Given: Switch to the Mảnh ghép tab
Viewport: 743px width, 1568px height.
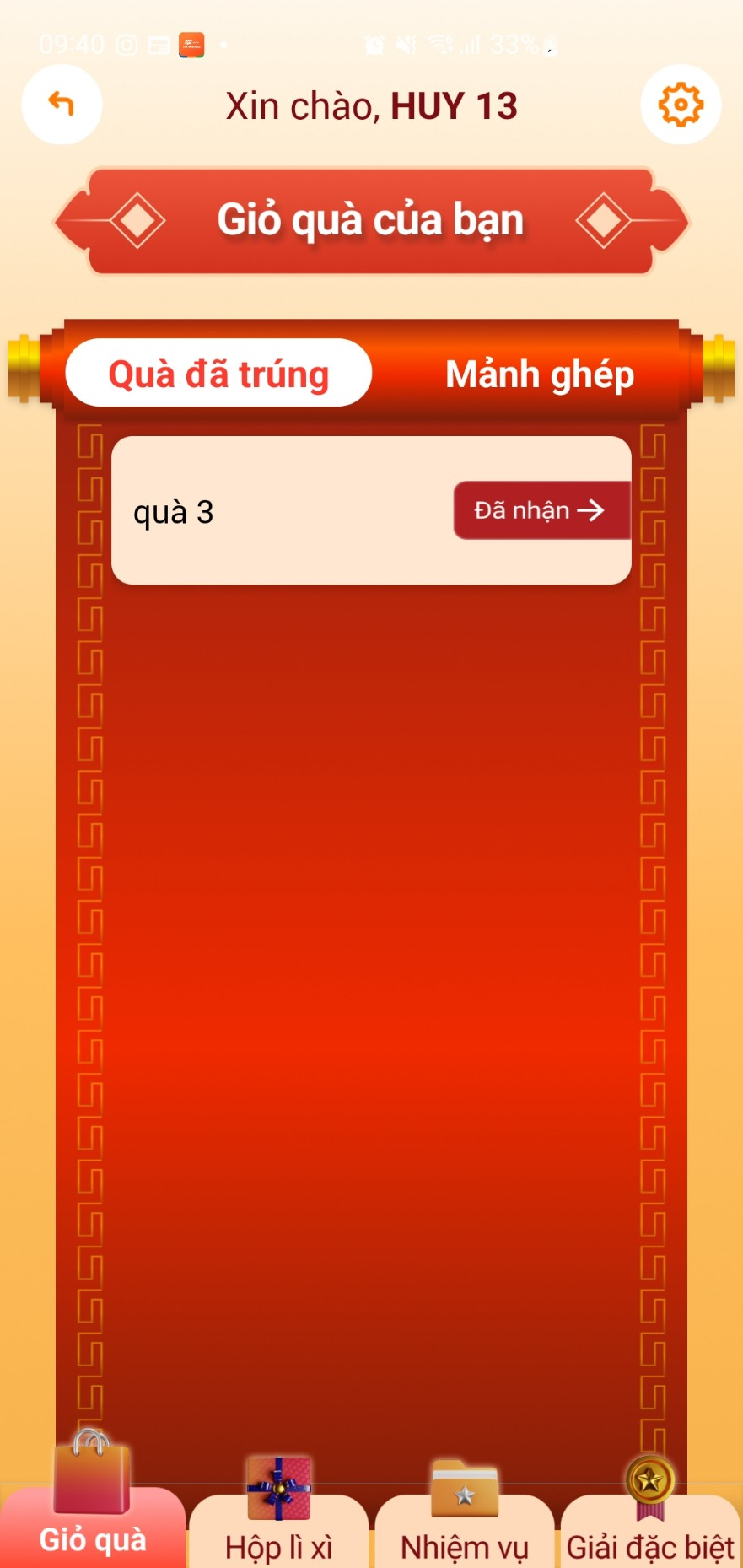Looking at the screenshot, I should point(539,374).
